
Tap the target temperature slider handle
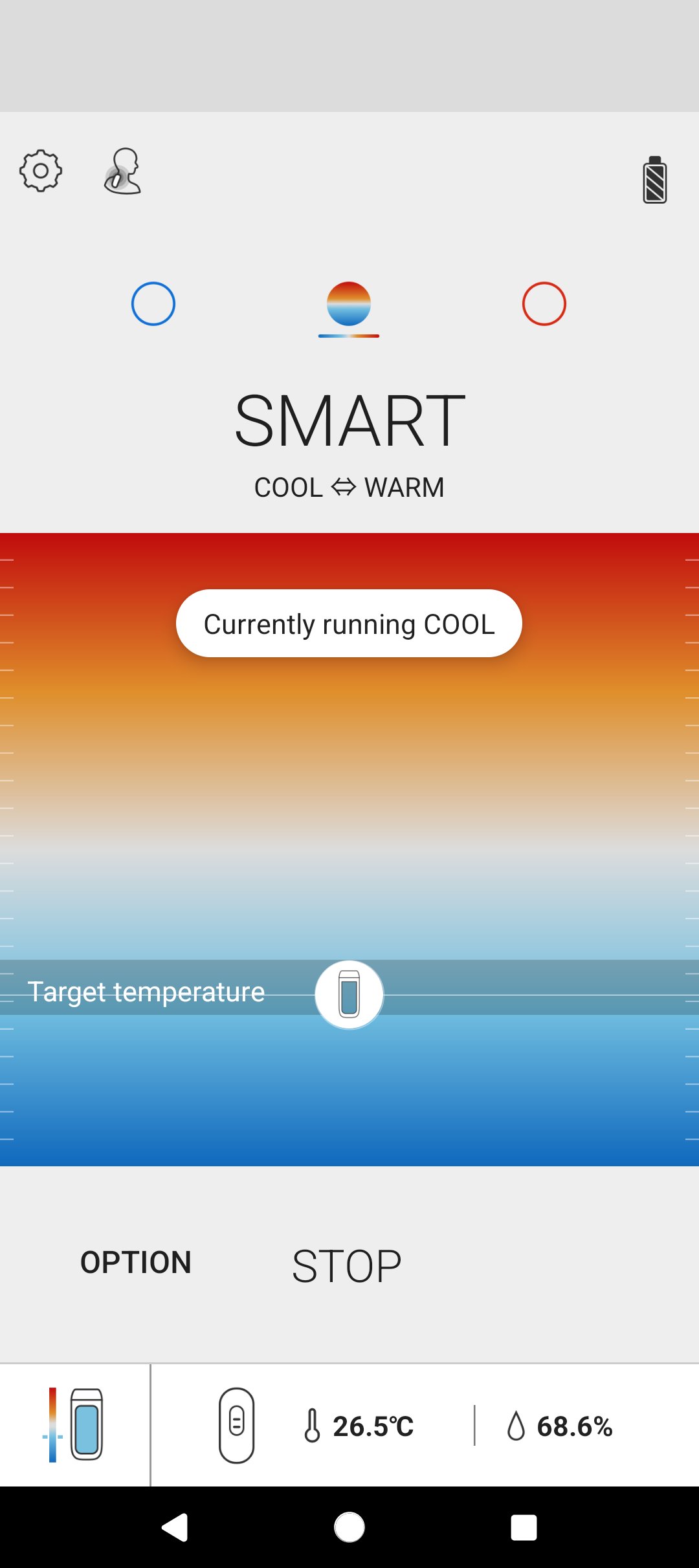(x=349, y=995)
